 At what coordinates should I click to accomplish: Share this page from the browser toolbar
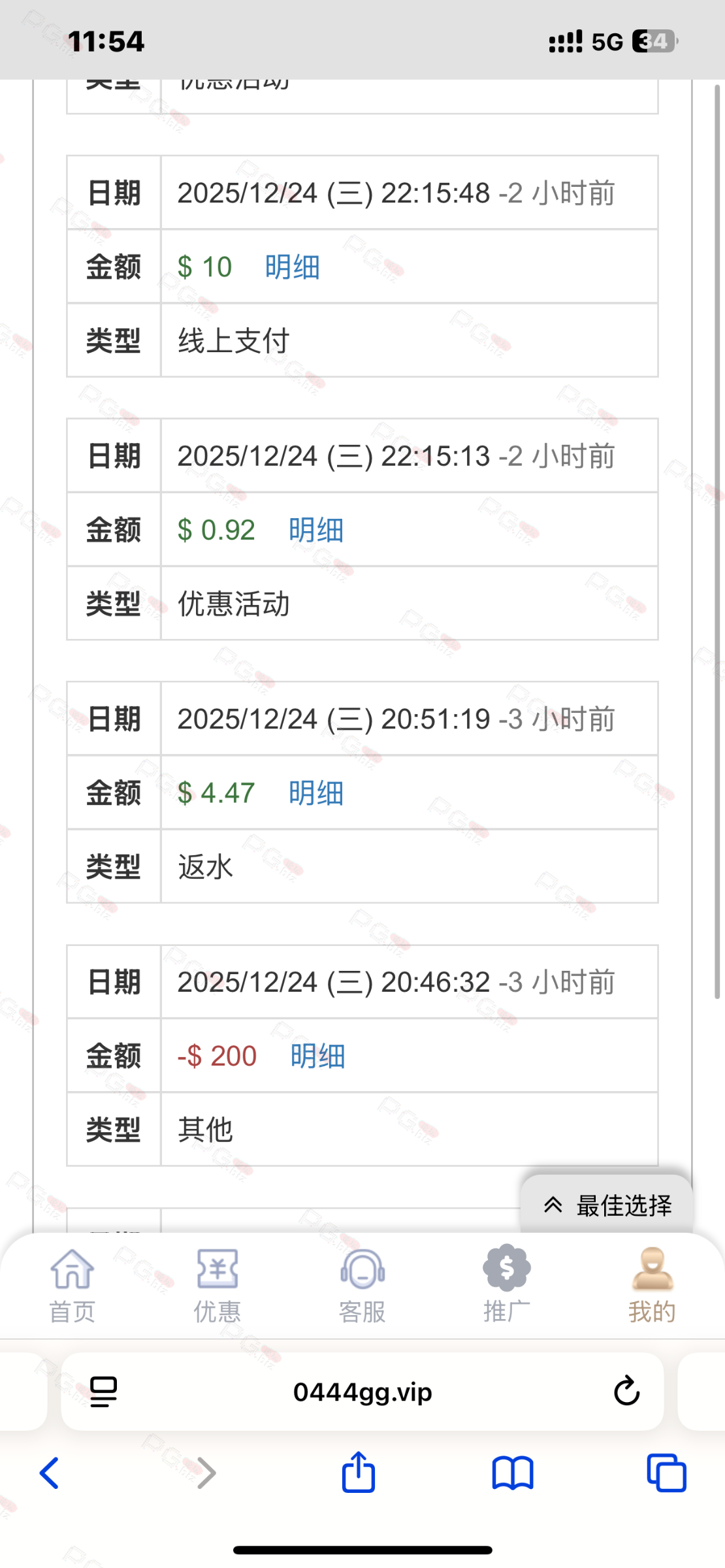[359, 1471]
